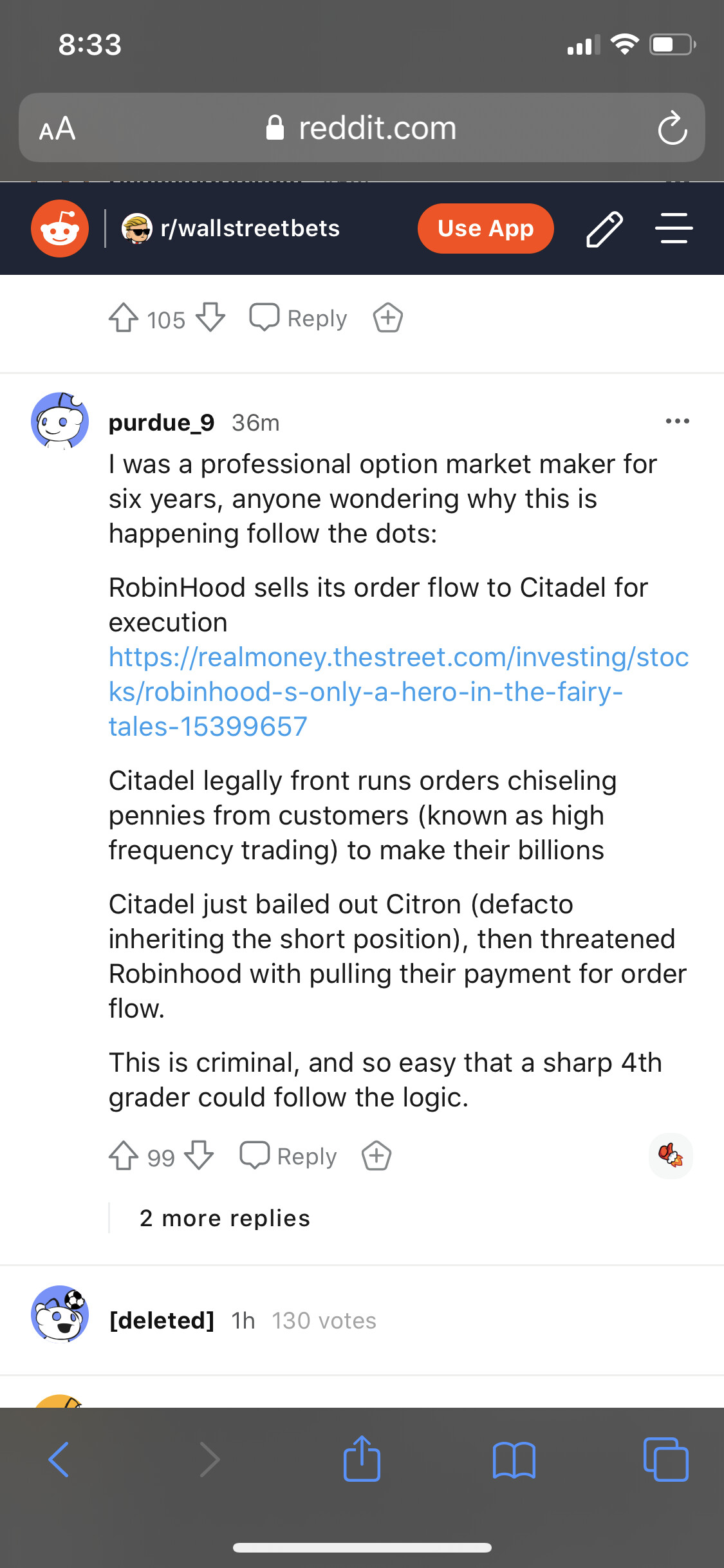The image size is (724, 1568).
Task: Downvote purdue_9's comment
Action: pyautogui.click(x=199, y=1156)
